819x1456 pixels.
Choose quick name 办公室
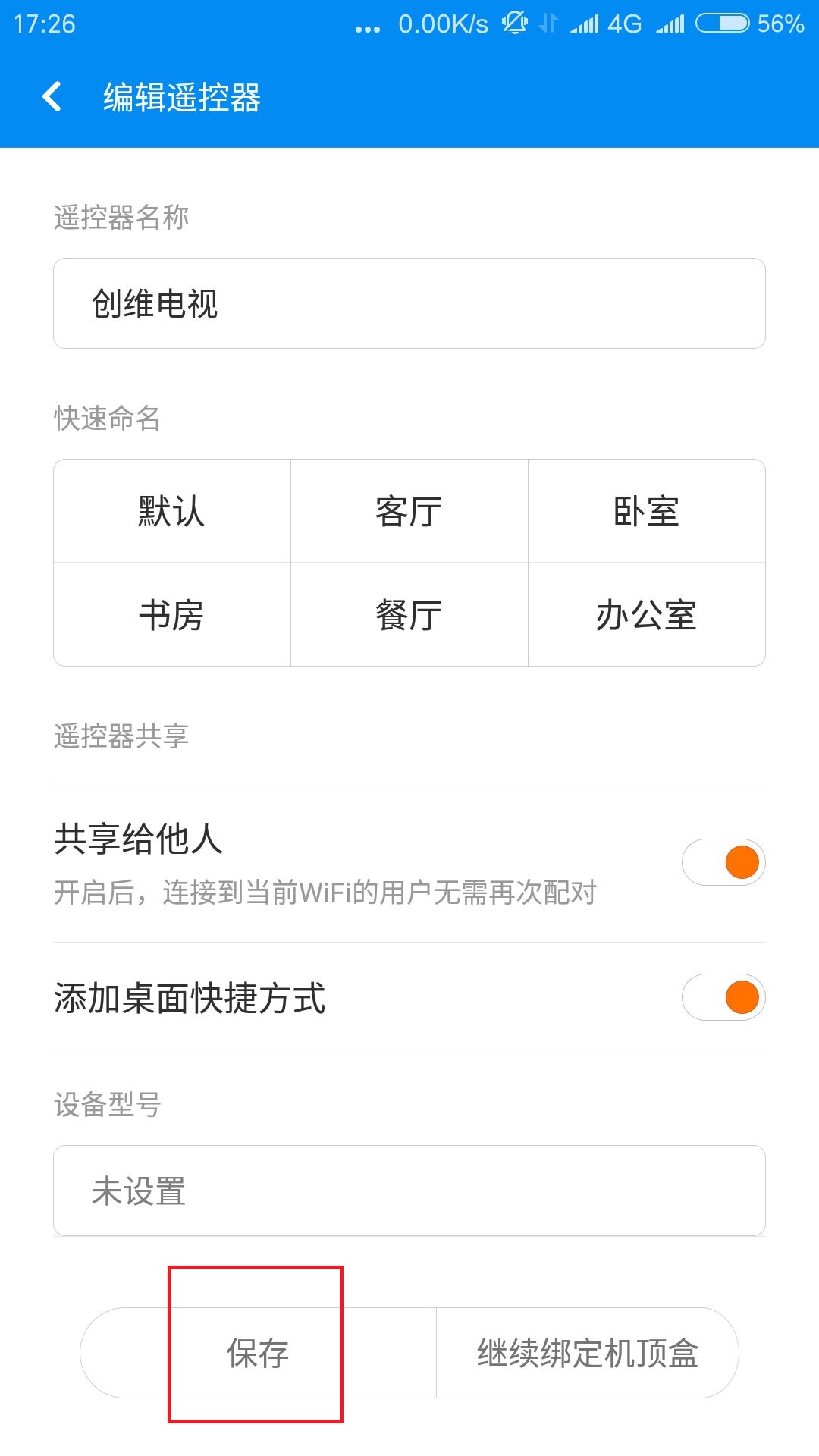pyautogui.click(x=647, y=615)
